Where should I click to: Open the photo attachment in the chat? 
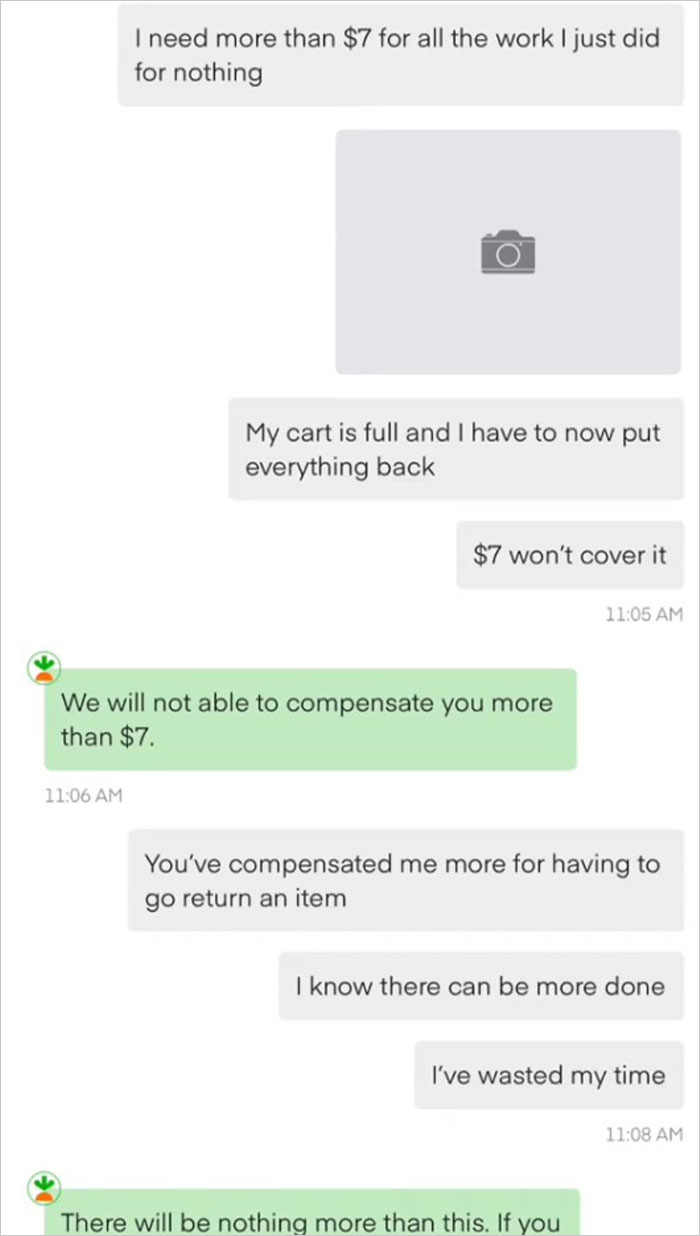tap(508, 251)
